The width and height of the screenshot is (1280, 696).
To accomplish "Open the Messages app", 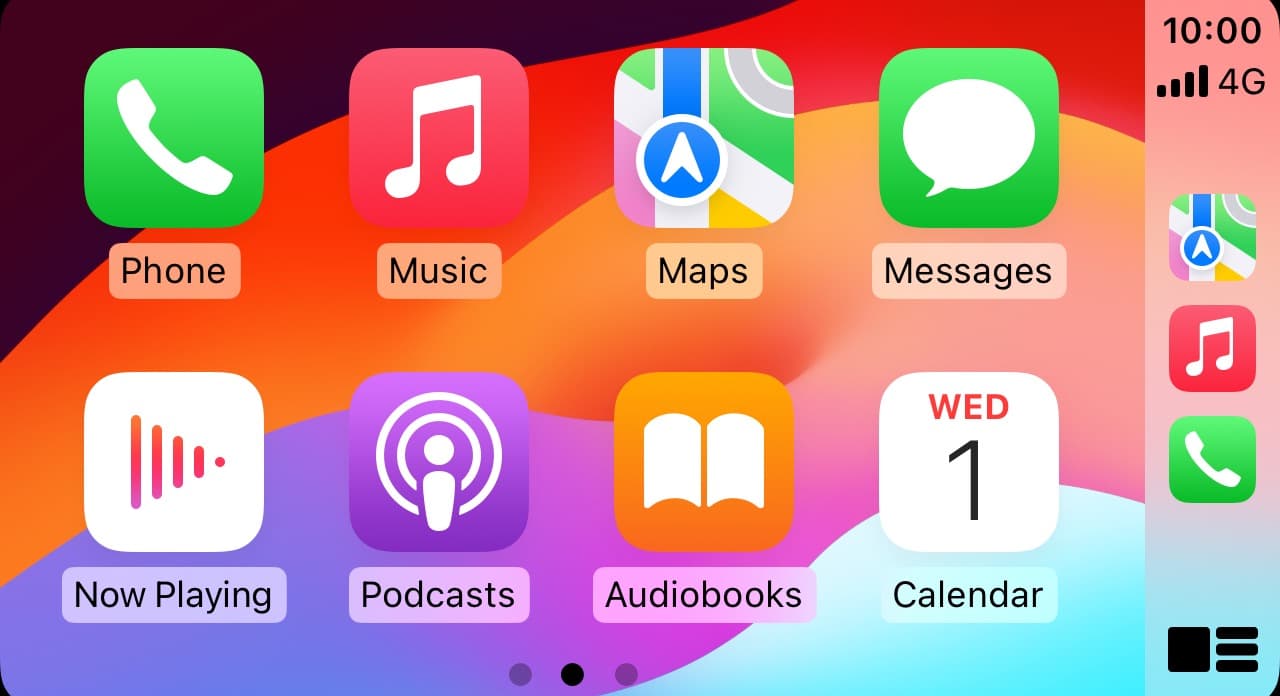I will coord(968,138).
